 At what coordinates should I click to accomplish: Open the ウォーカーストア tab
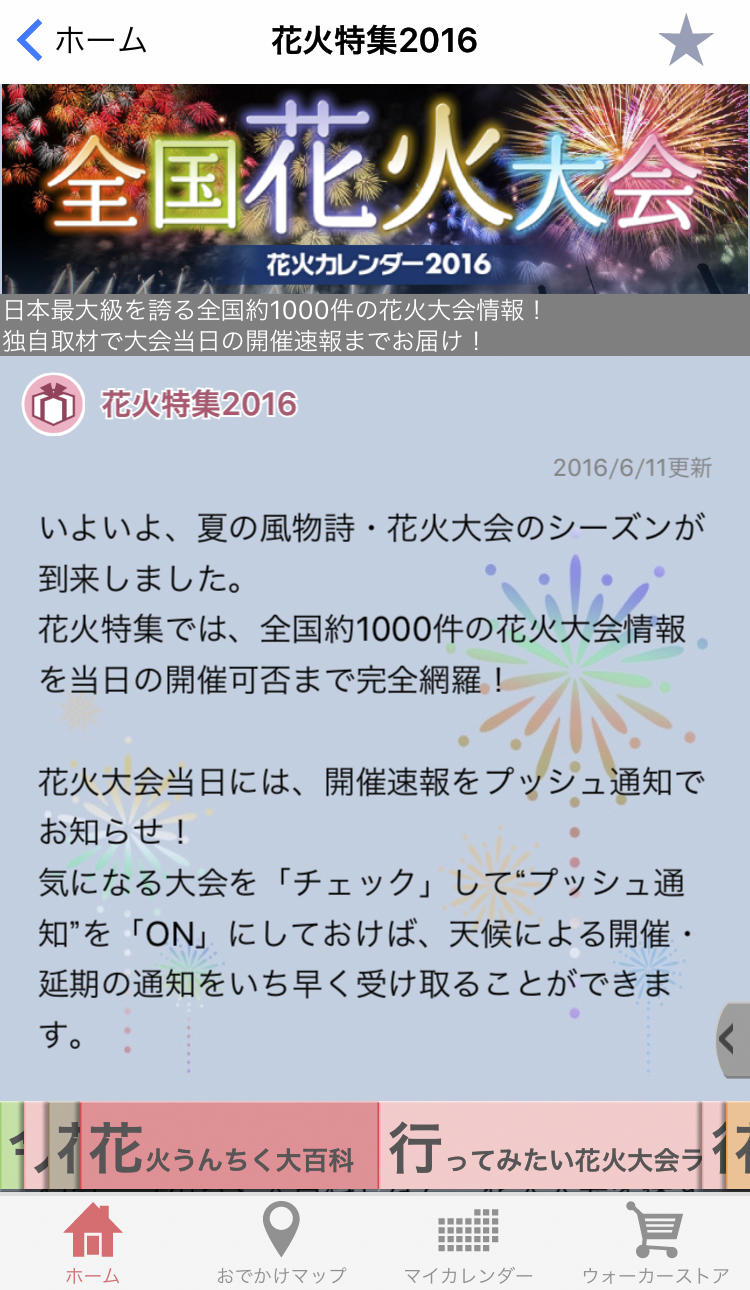(656, 1242)
